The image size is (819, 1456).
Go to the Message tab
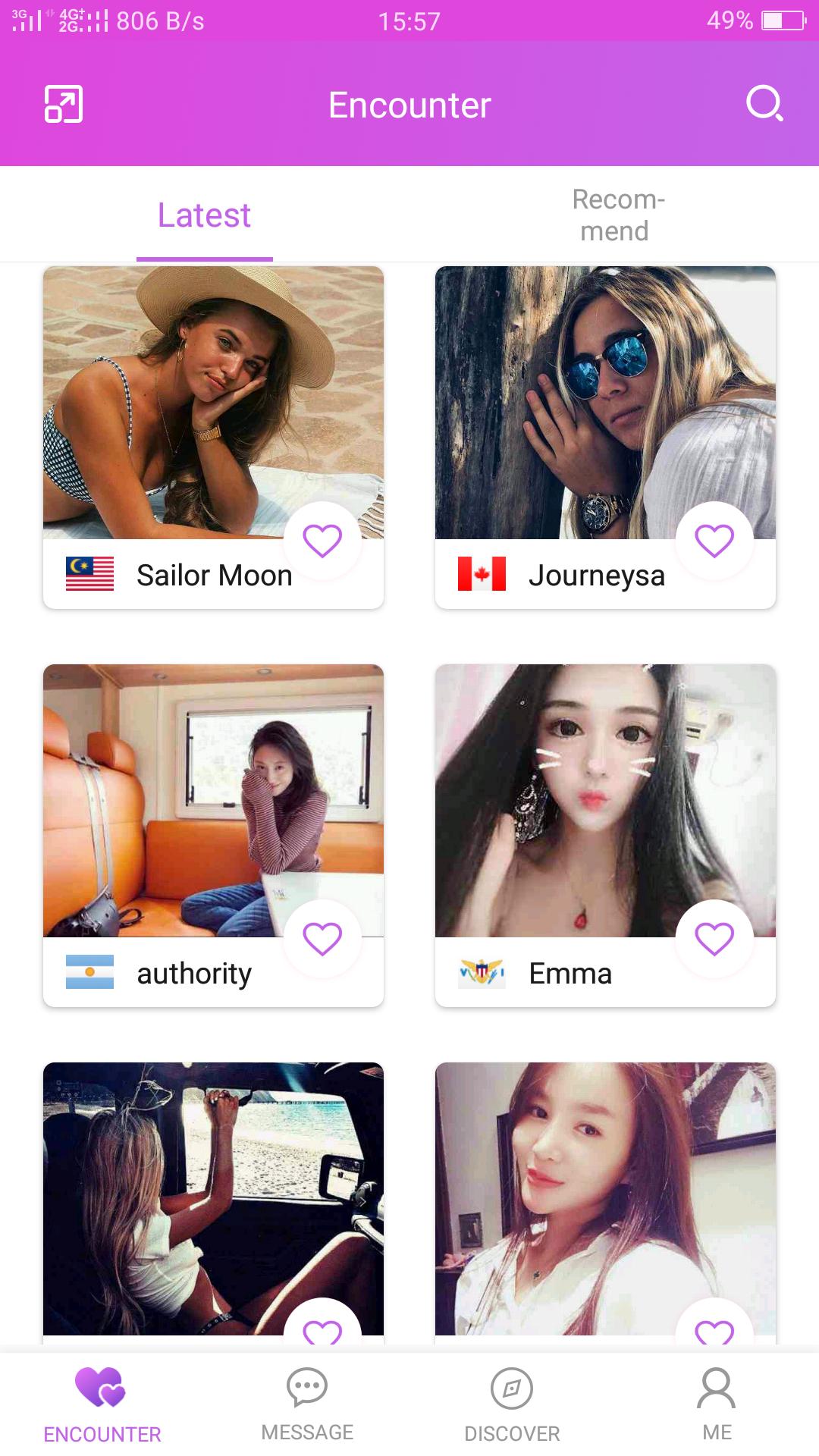pyautogui.click(x=307, y=1404)
